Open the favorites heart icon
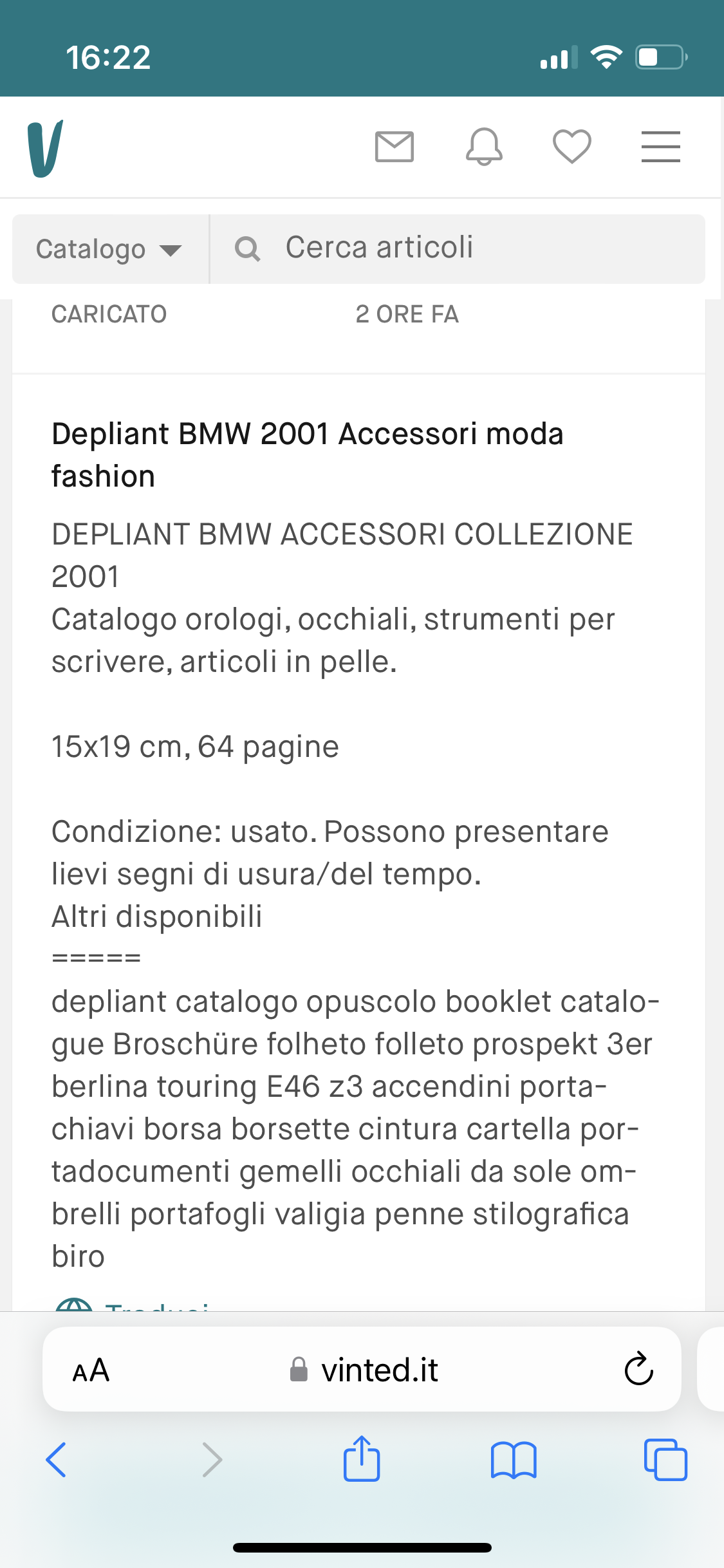Image resolution: width=724 pixels, height=1568 pixels. [x=571, y=147]
